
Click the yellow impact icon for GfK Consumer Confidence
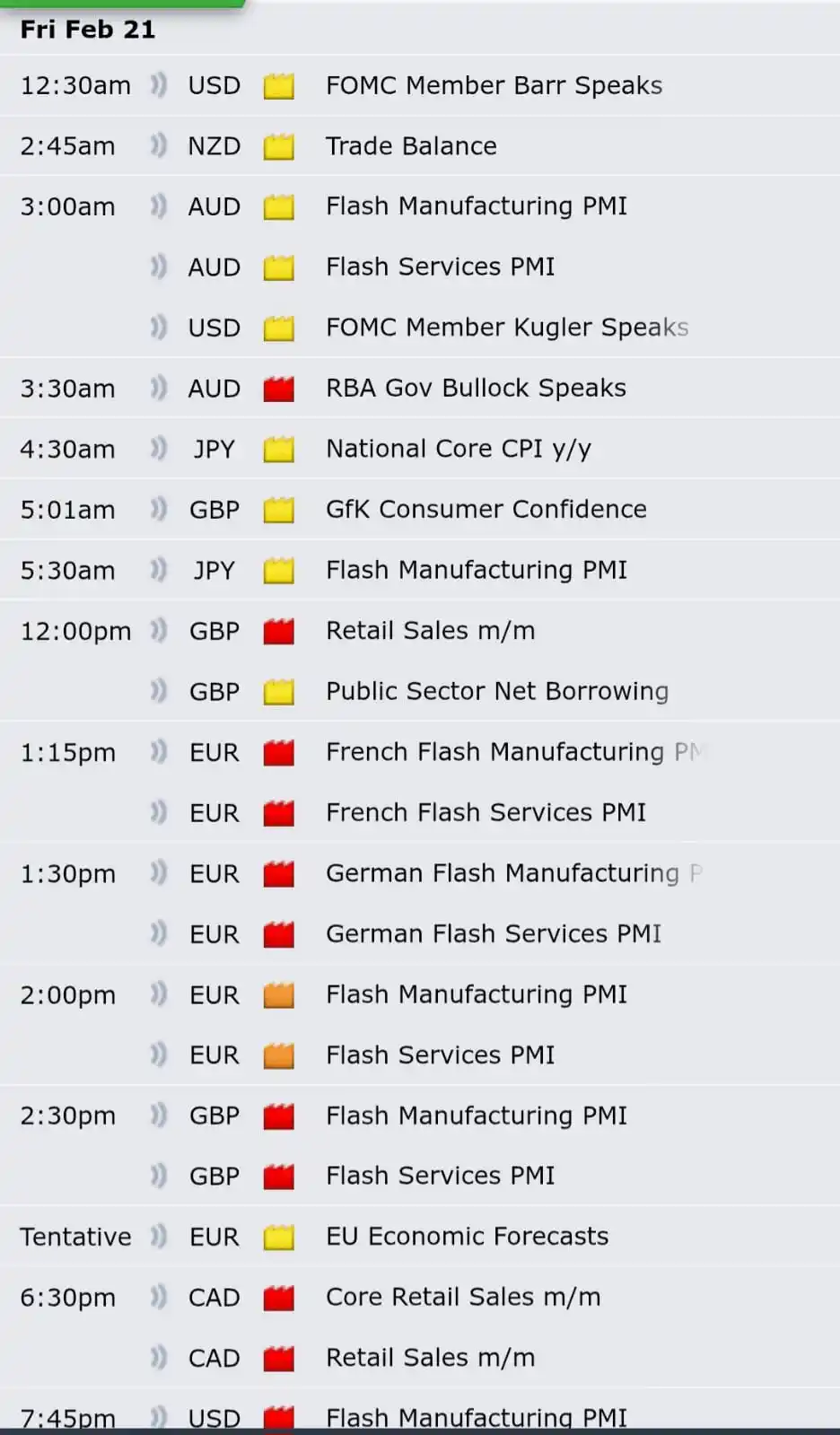click(278, 509)
